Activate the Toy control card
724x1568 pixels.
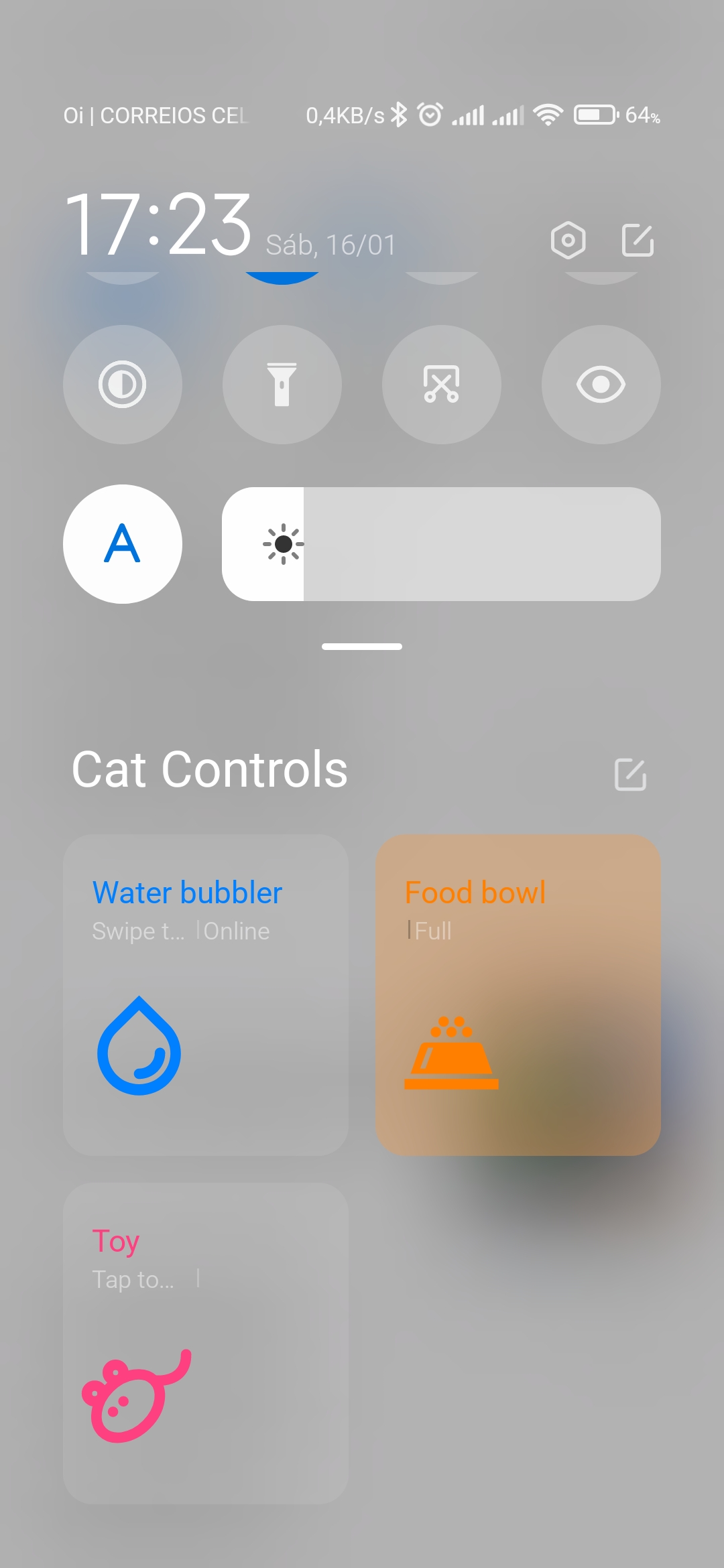pos(206,1344)
